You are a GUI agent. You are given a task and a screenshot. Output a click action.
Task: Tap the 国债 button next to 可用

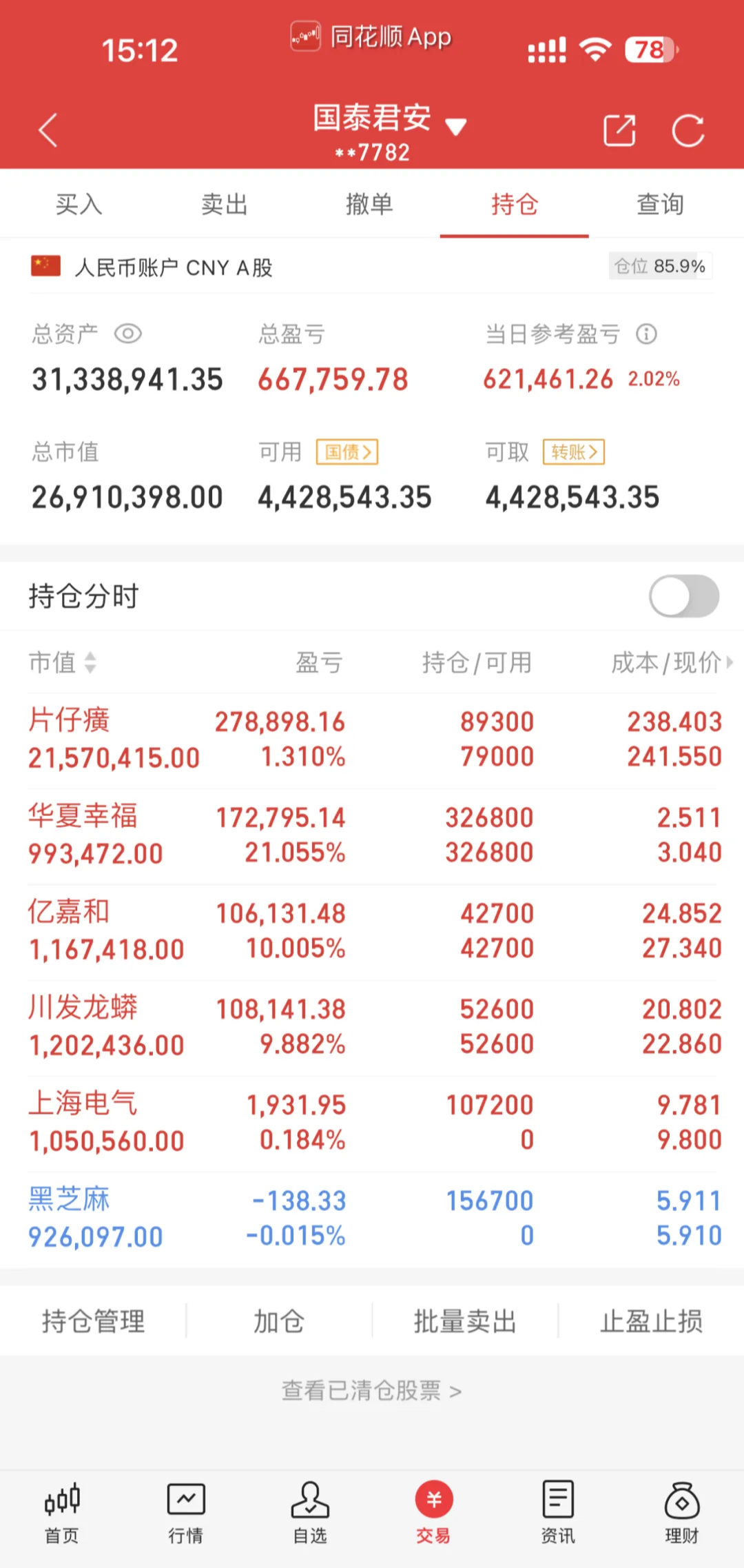coord(347,452)
